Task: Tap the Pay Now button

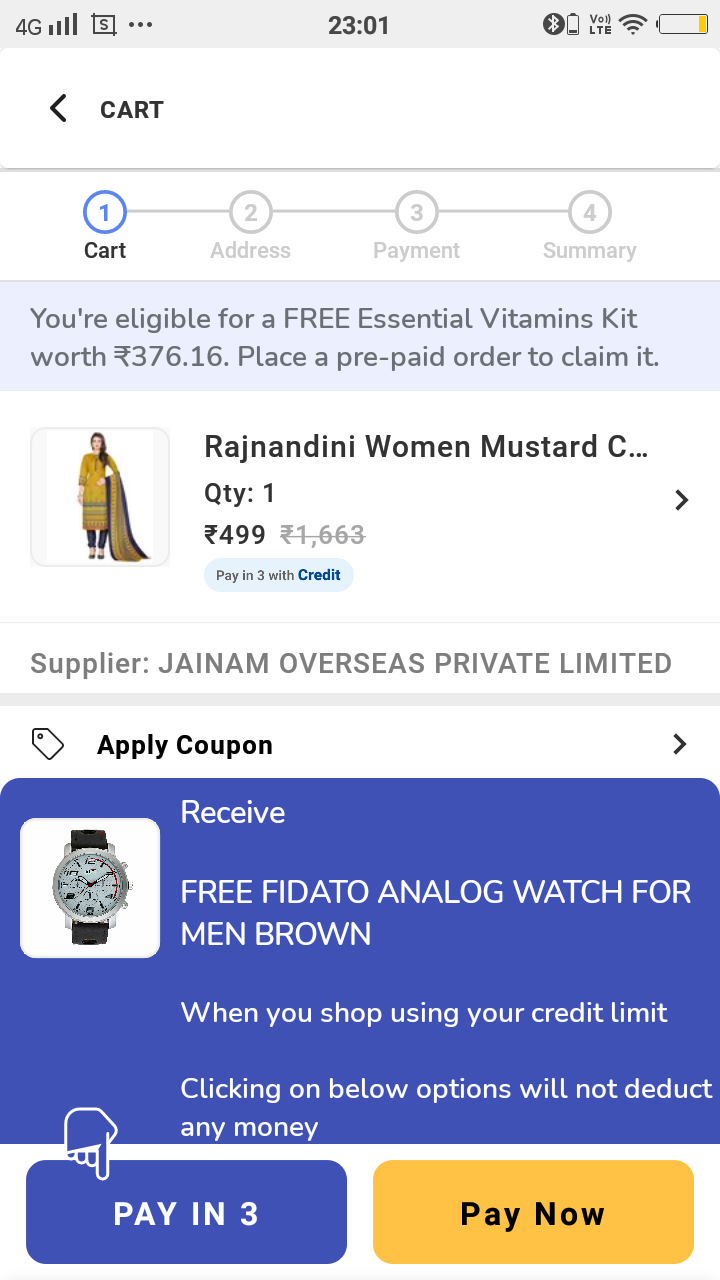Action: pos(533,1213)
